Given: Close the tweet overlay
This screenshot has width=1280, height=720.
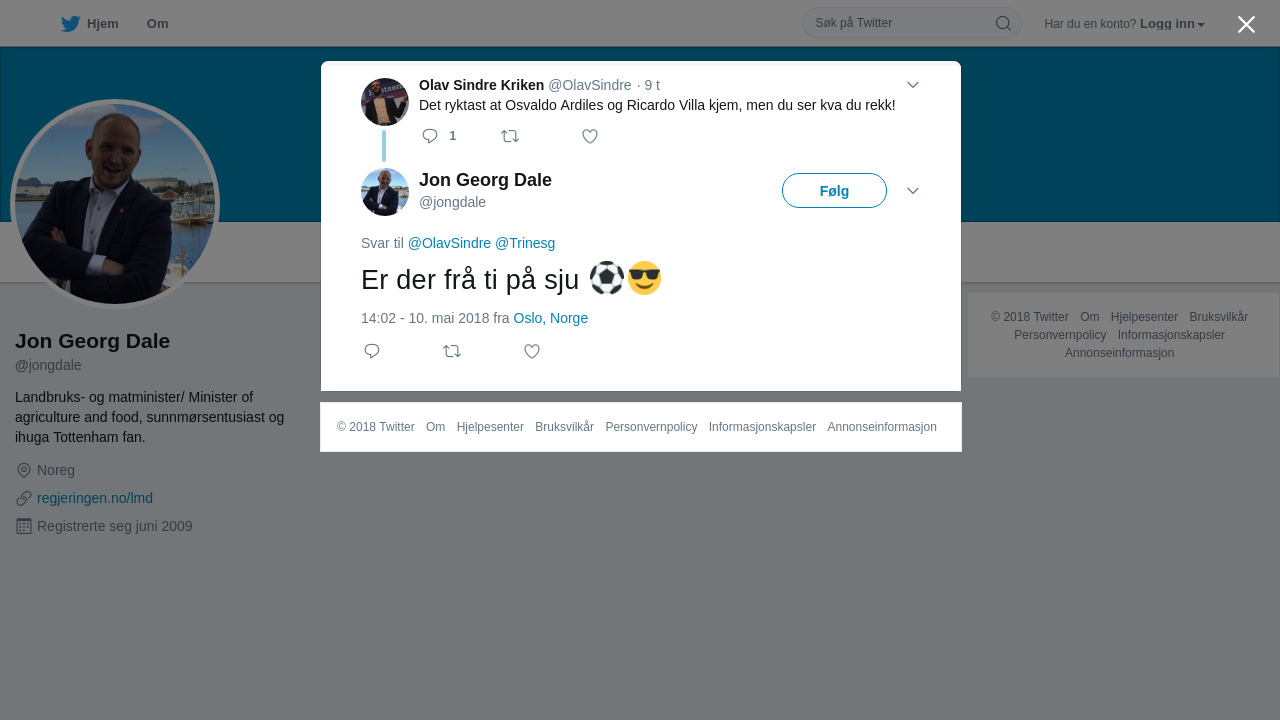Looking at the screenshot, I should tap(1246, 25).
